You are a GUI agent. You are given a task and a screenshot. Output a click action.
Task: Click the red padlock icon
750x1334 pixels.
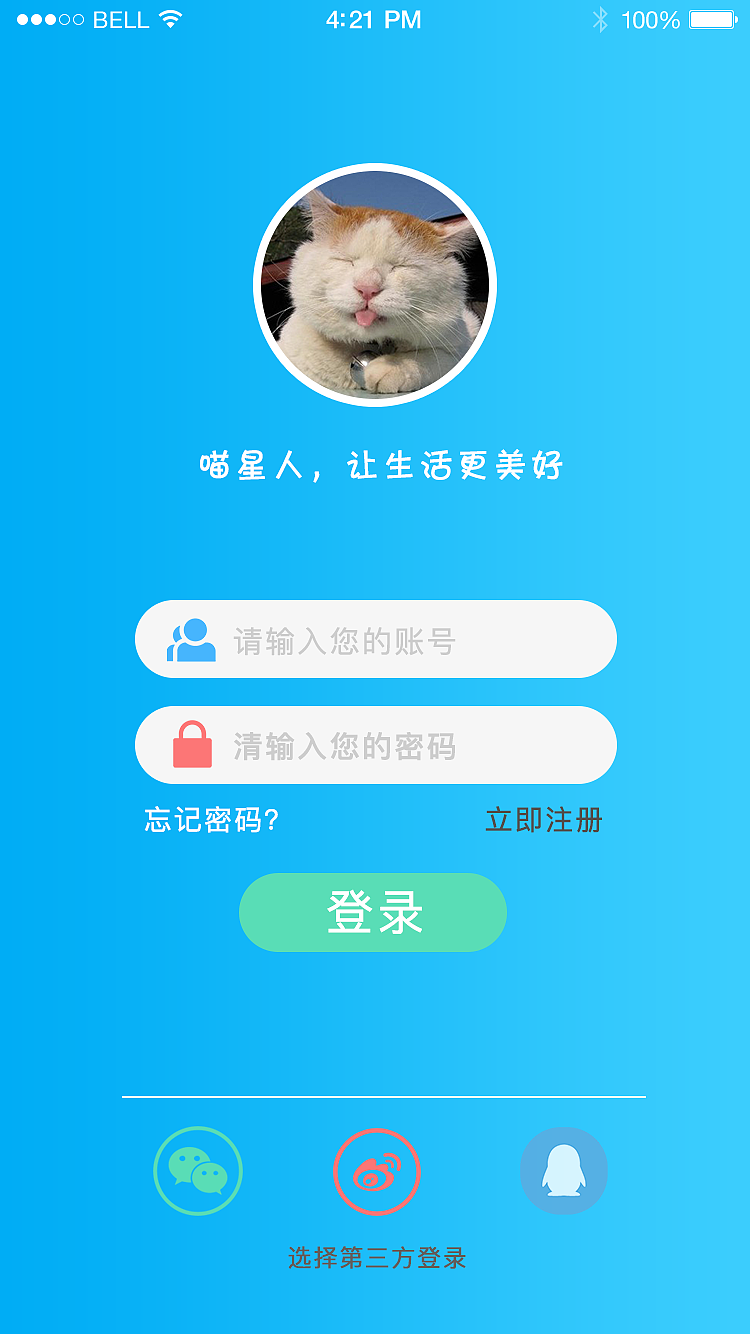192,745
